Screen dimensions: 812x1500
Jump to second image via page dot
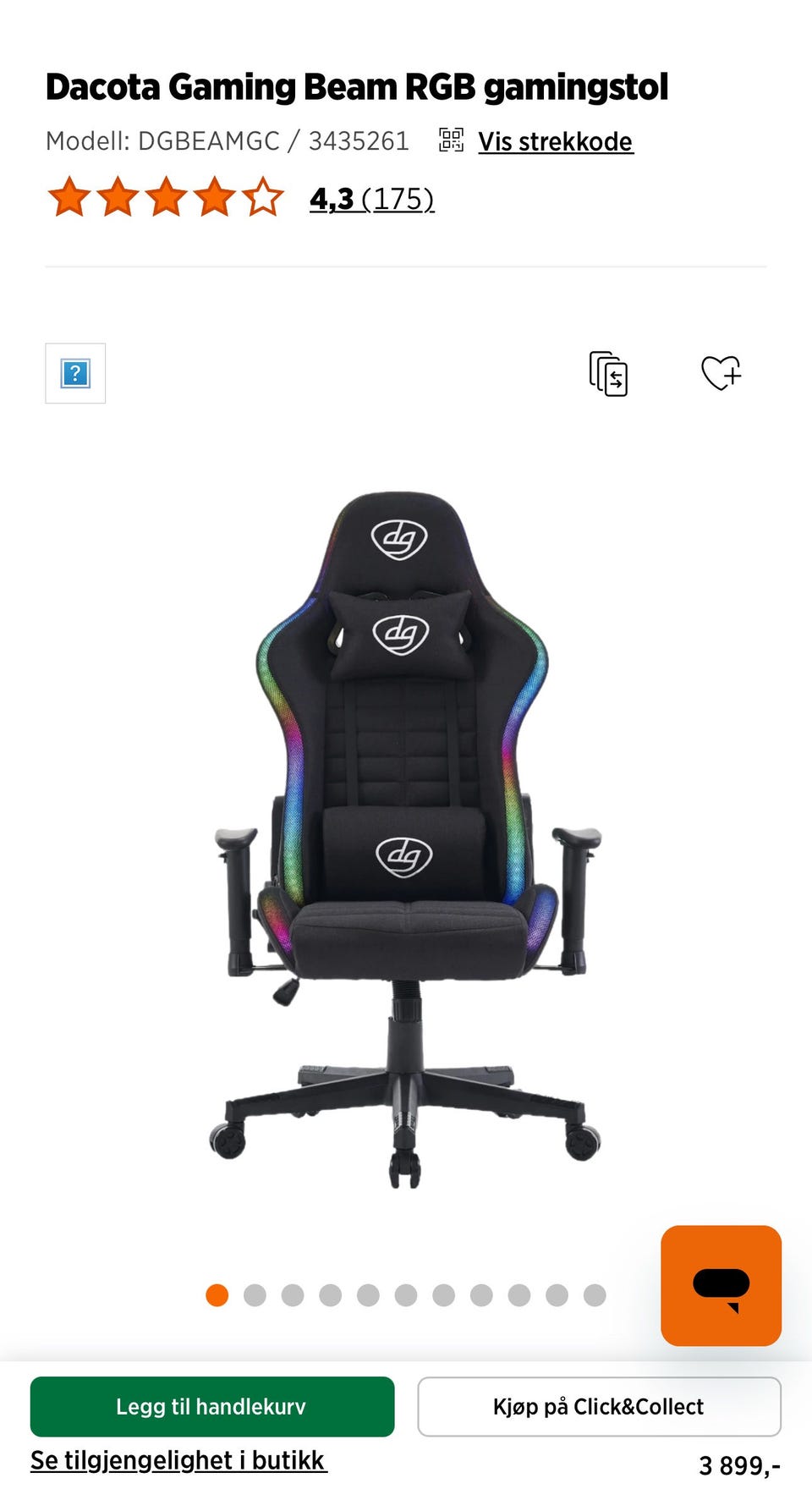pyautogui.click(x=255, y=1295)
